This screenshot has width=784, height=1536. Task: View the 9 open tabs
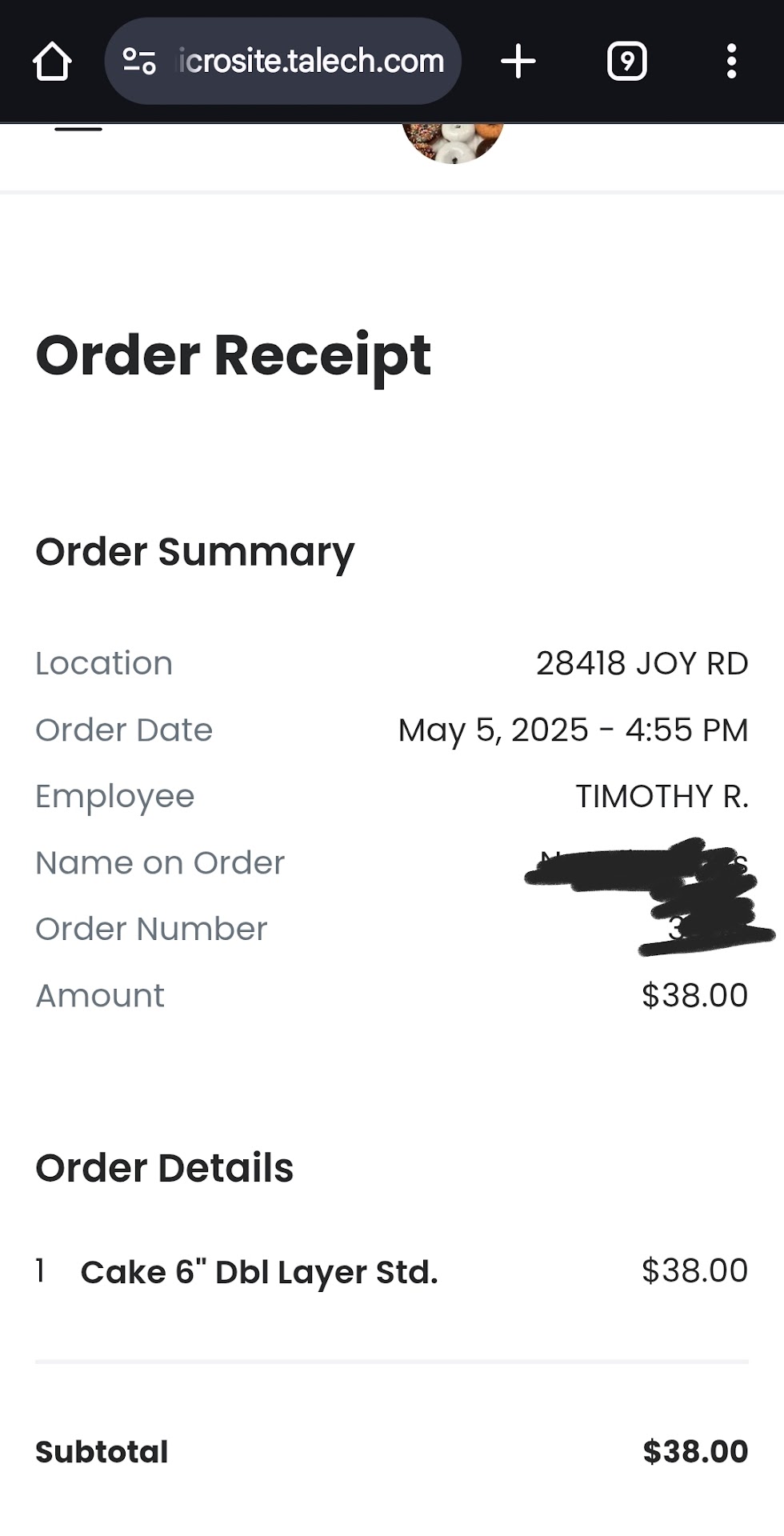pos(626,62)
